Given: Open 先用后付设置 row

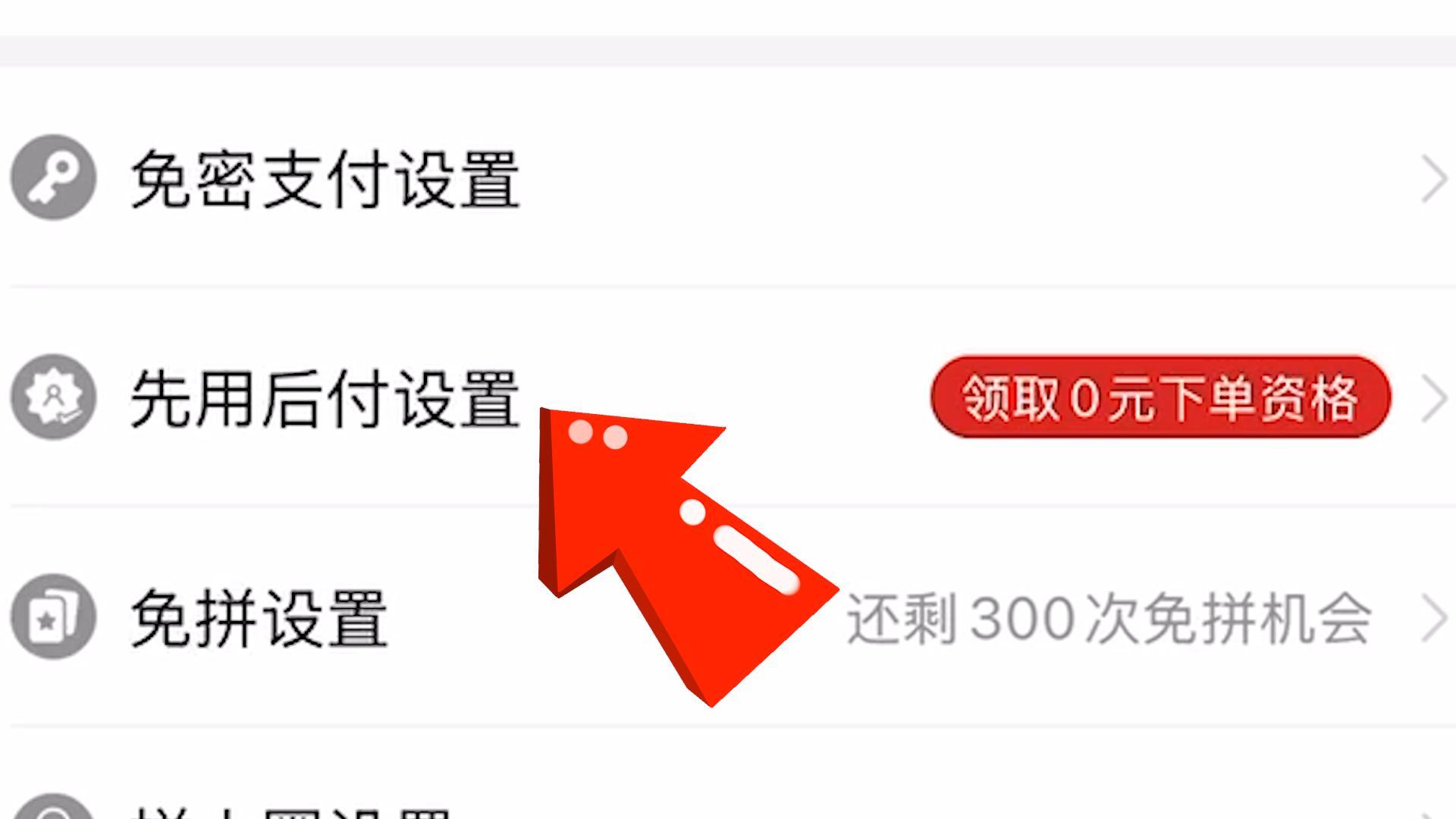Looking at the screenshot, I should [326, 399].
